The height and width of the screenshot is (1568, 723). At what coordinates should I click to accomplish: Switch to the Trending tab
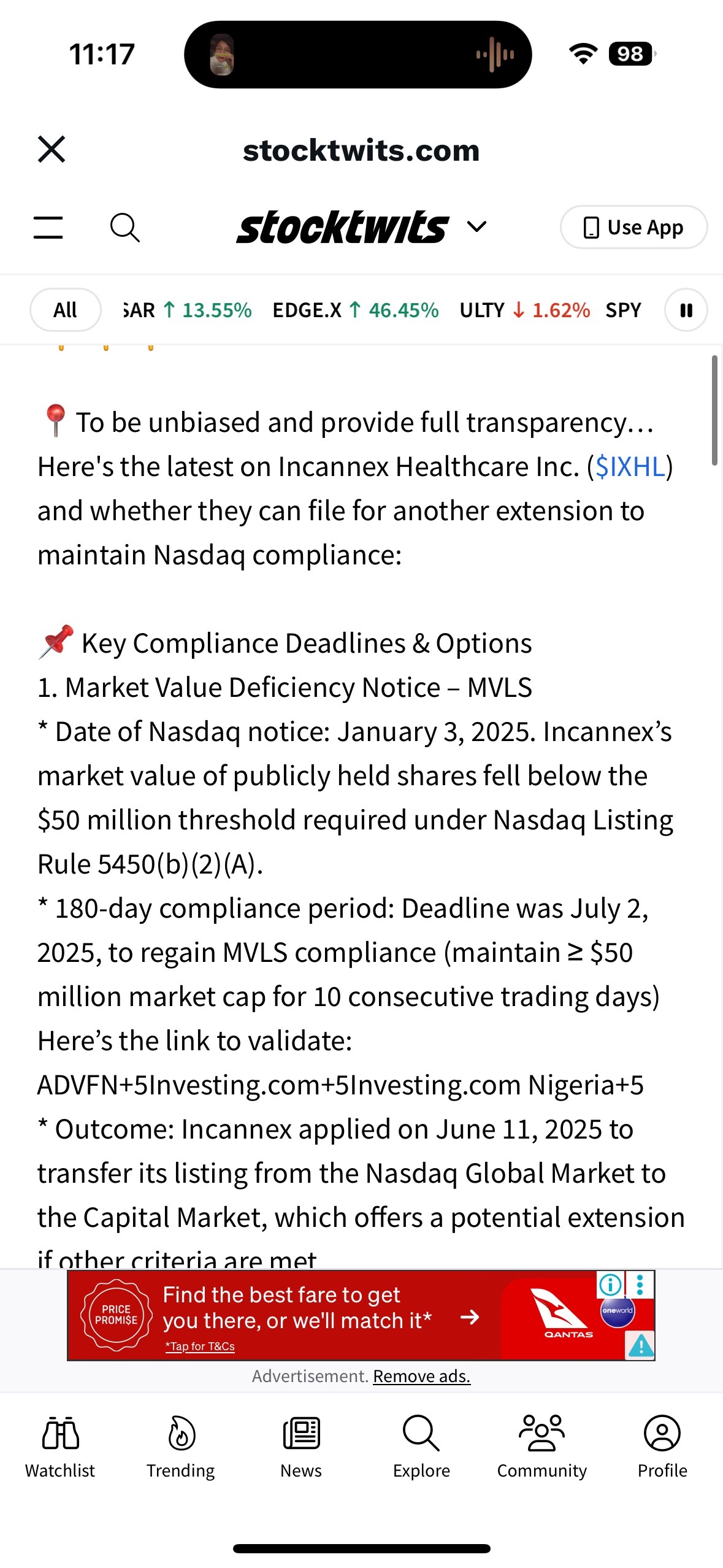(x=181, y=1447)
